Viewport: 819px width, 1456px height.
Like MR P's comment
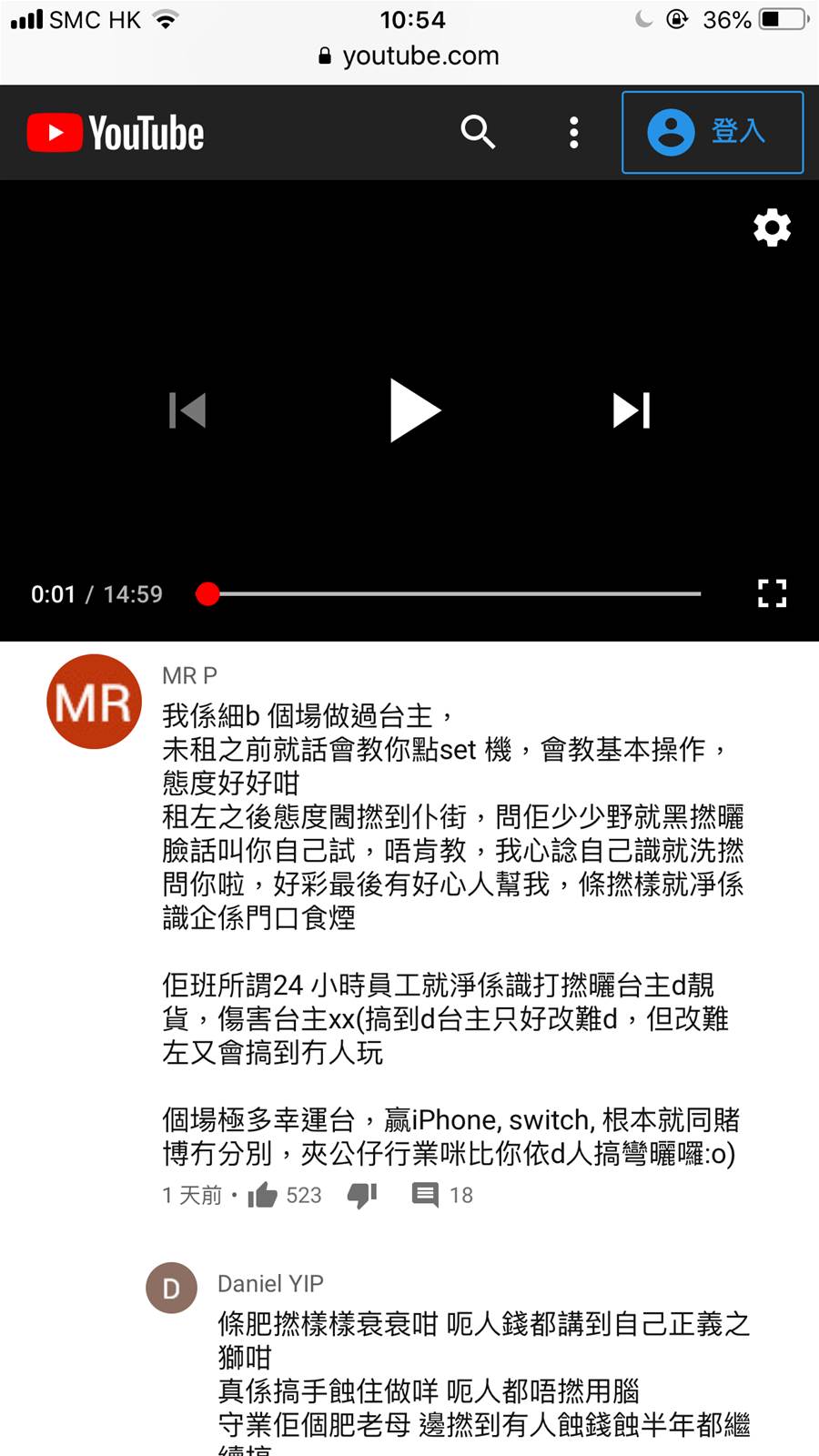[x=263, y=1195]
